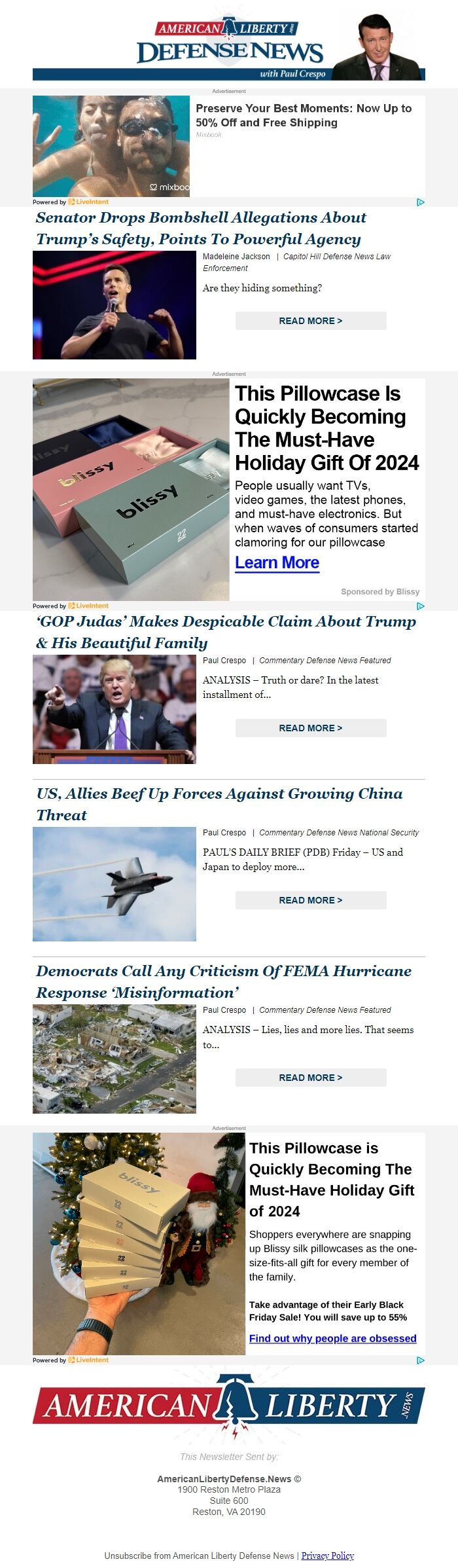The width and height of the screenshot is (458, 1568).
Task: Open the fighter jet article image
Action: point(114,884)
